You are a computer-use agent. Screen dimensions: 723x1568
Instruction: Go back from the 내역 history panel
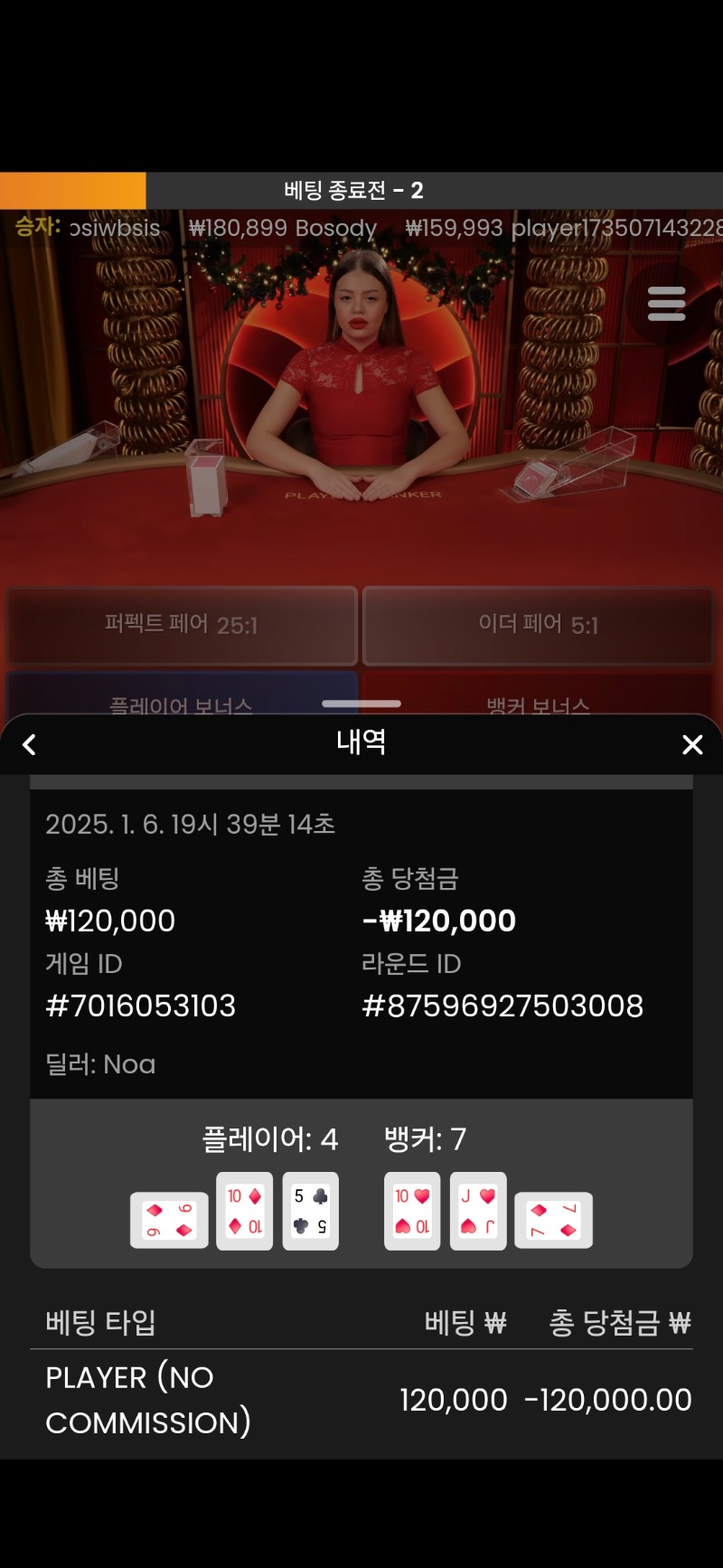[29, 745]
